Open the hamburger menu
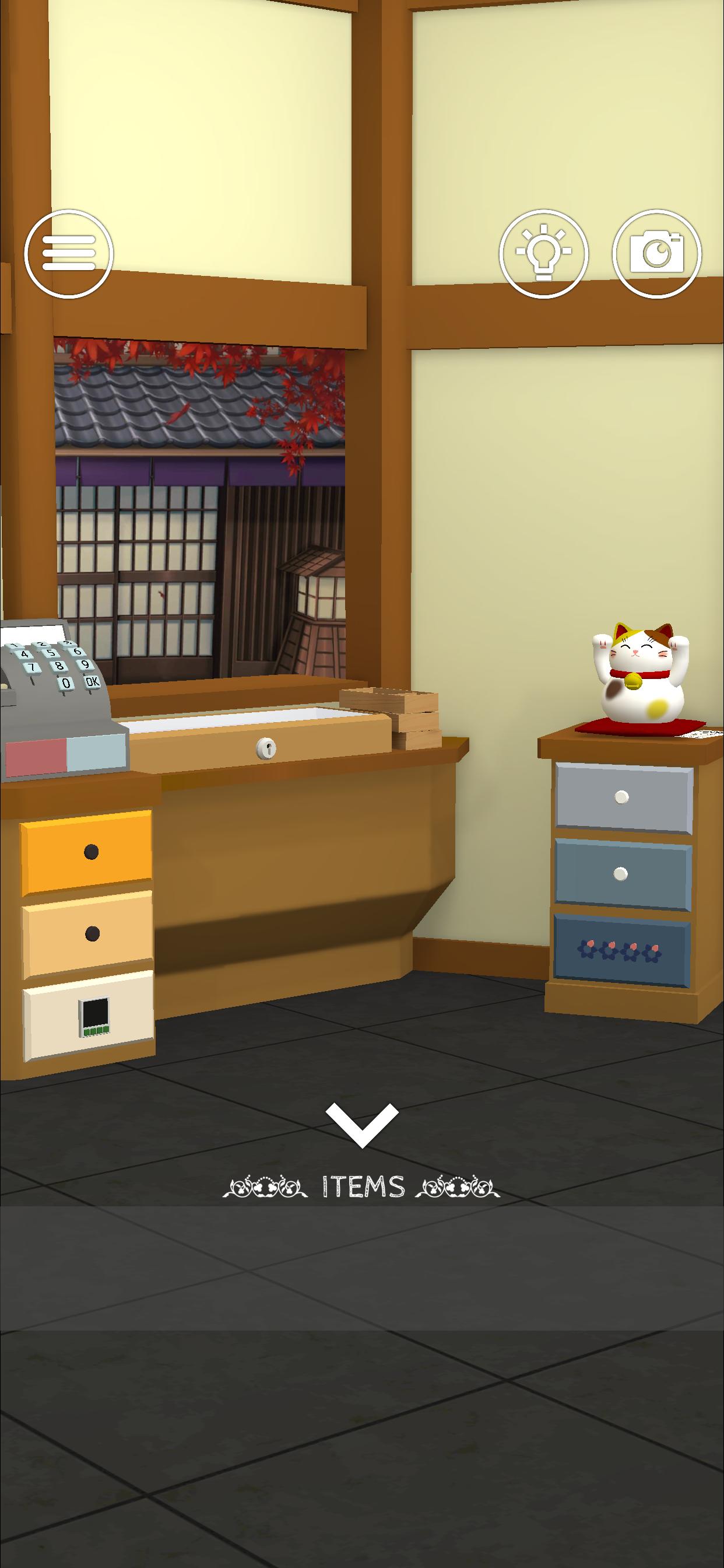This screenshot has height=1568, width=724. (69, 253)
